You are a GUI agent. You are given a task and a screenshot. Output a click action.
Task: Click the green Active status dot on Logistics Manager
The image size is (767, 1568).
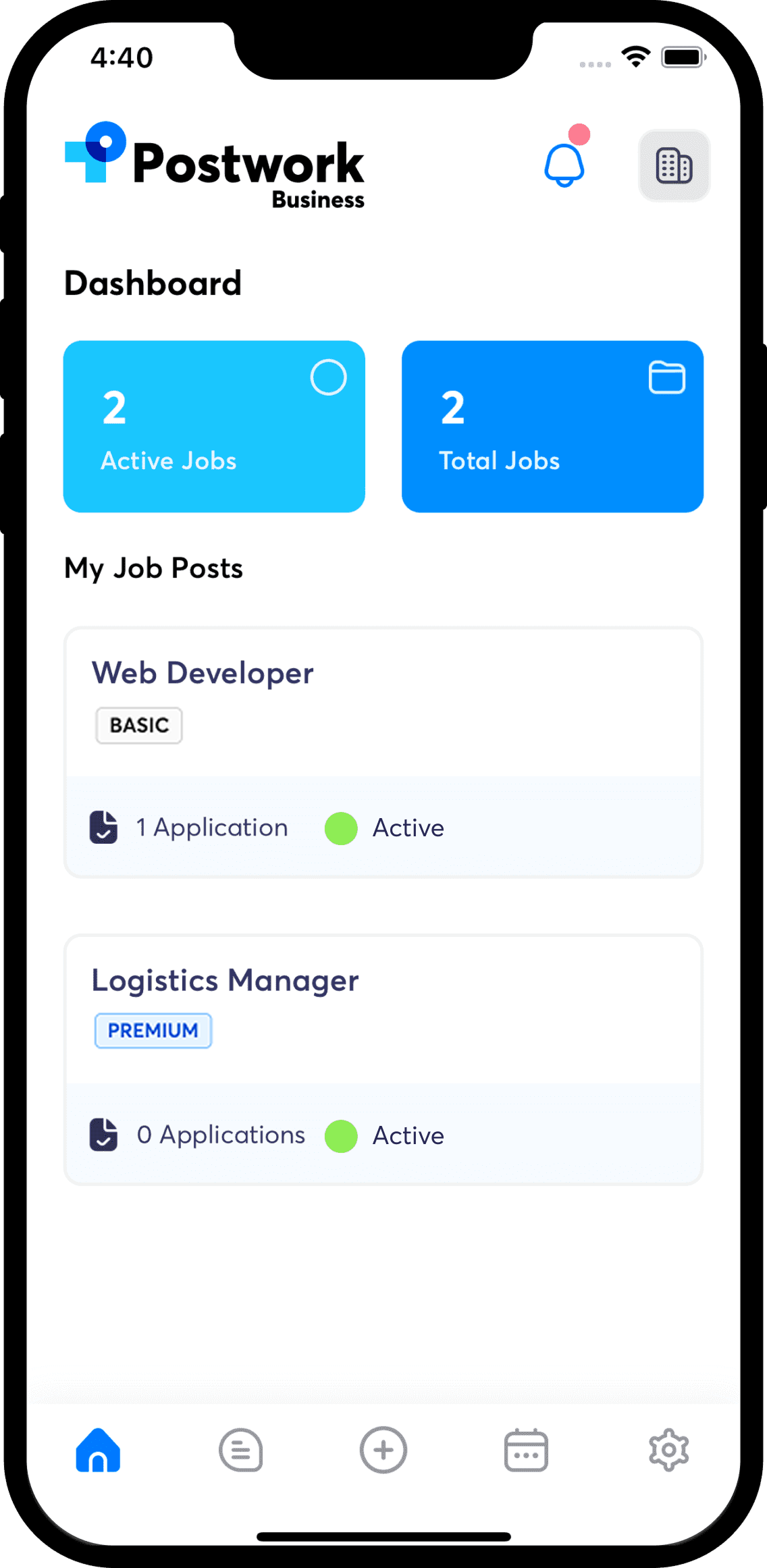point(340,1136)
